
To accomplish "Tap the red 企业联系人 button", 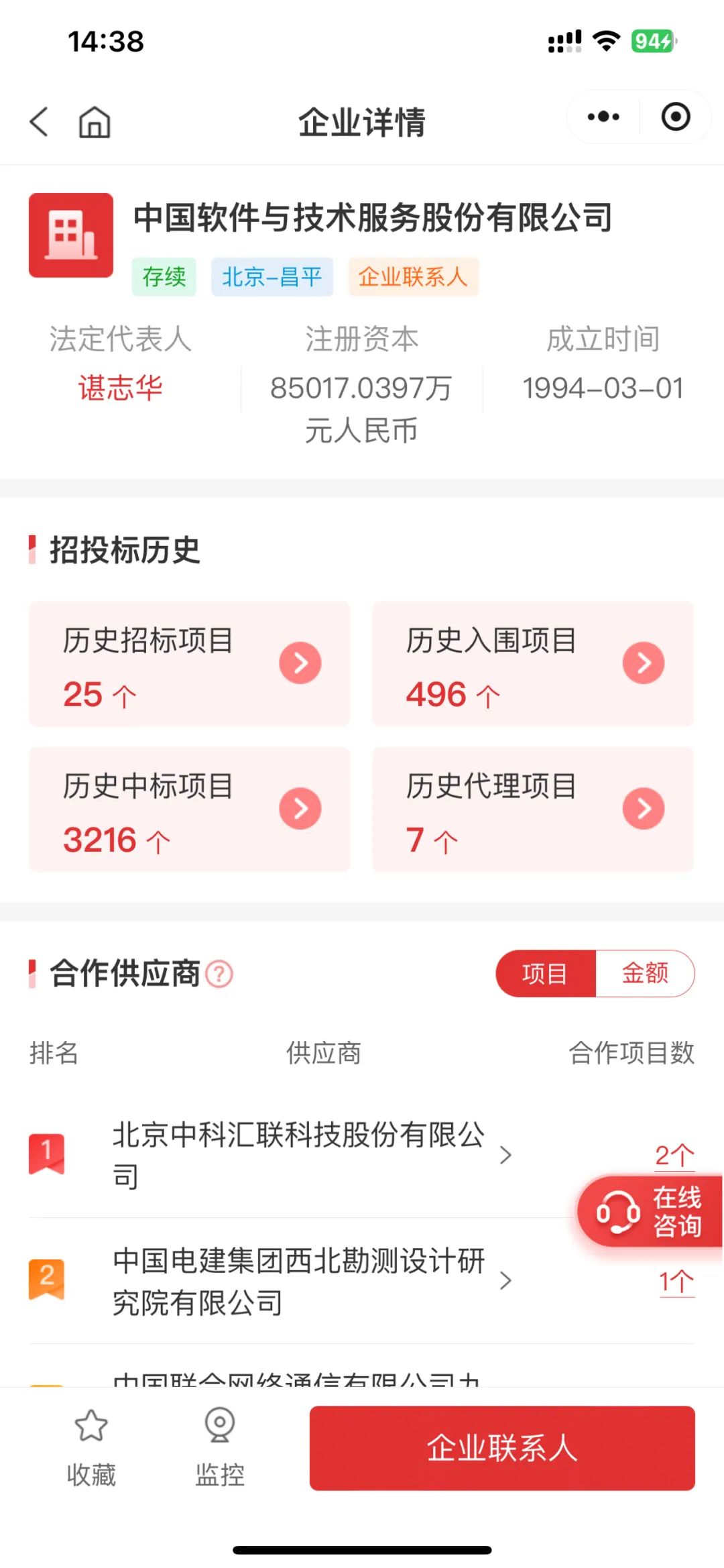I will pos(502,1448).
